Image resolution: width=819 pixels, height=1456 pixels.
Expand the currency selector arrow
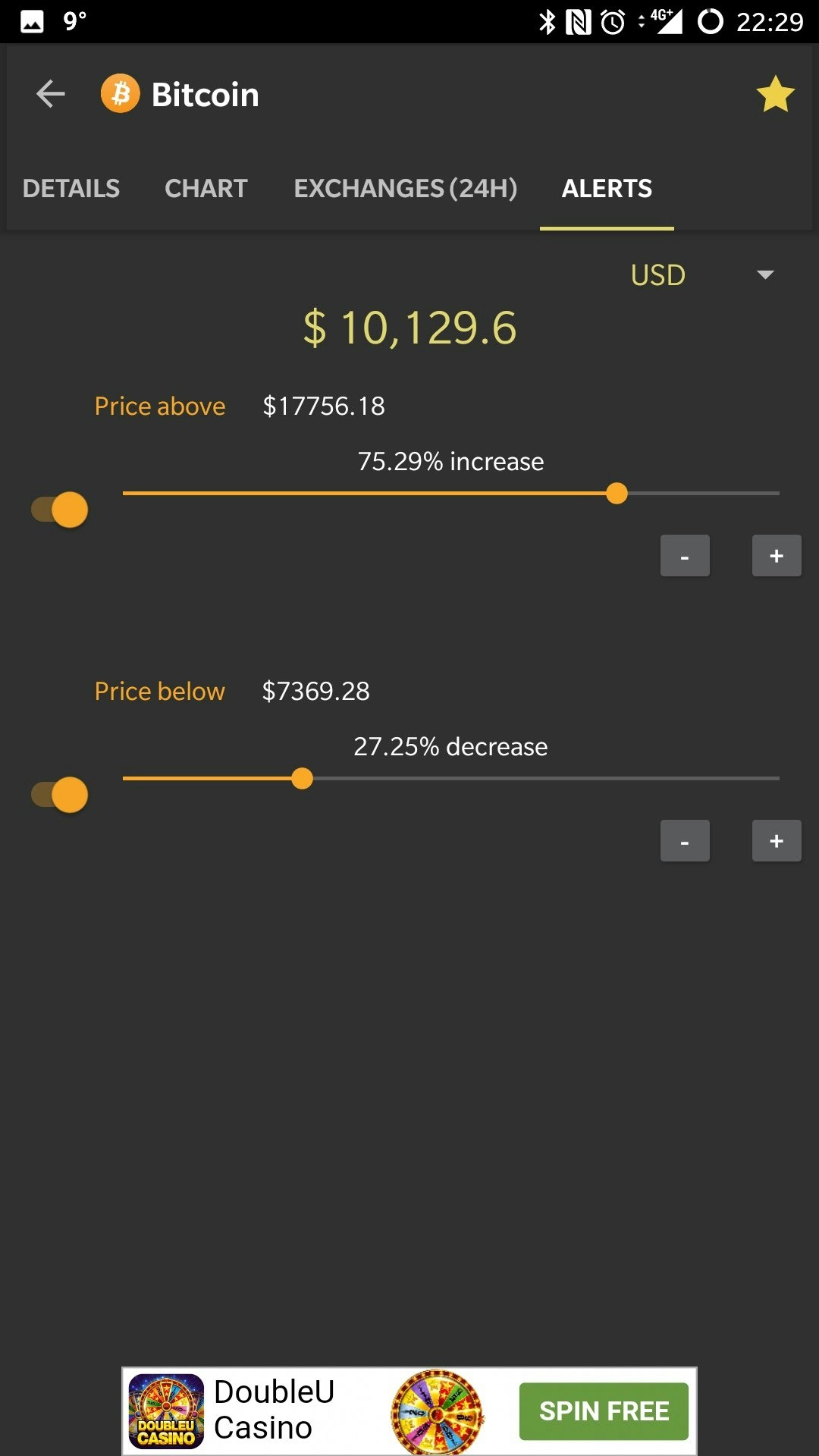click(x=765, y=275)
